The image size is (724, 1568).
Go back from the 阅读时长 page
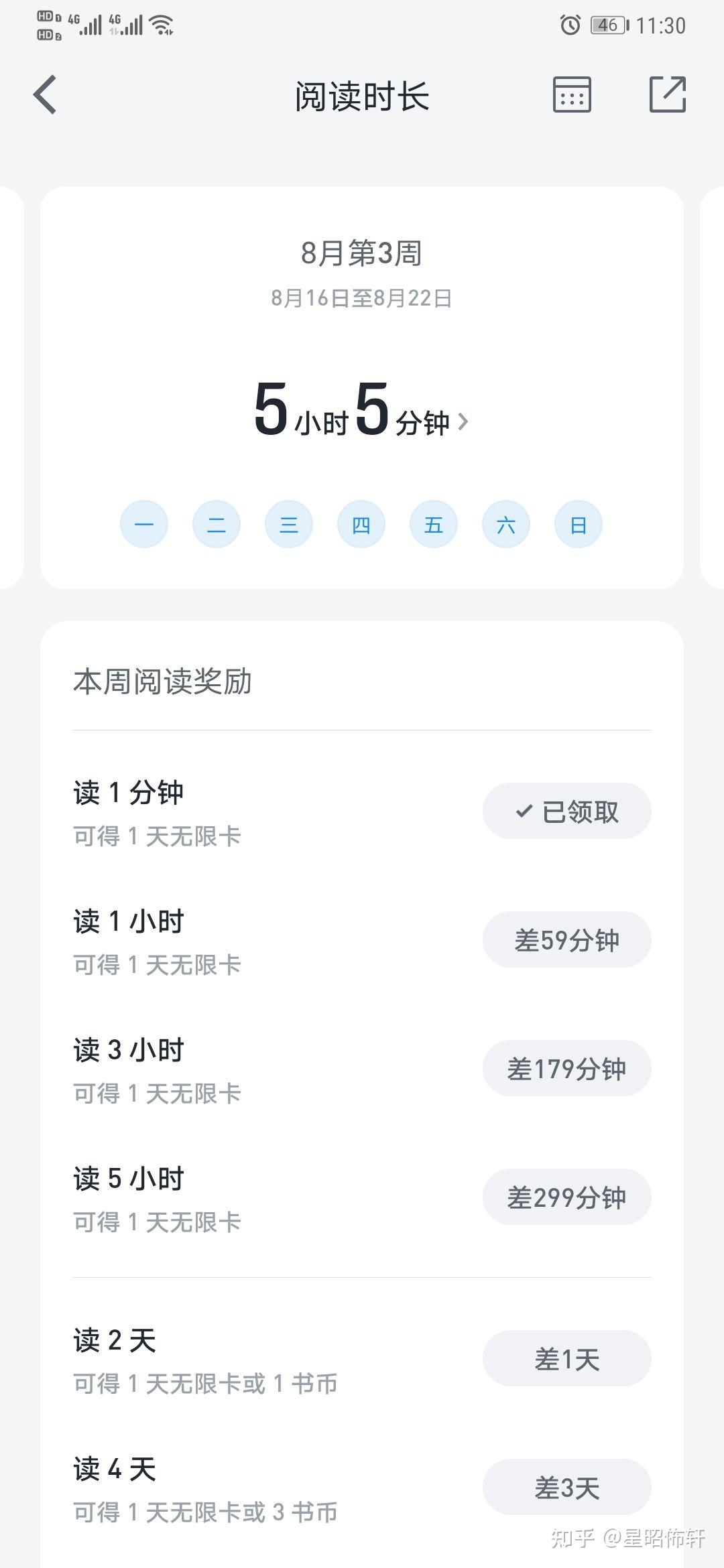[x=45, y=94]
